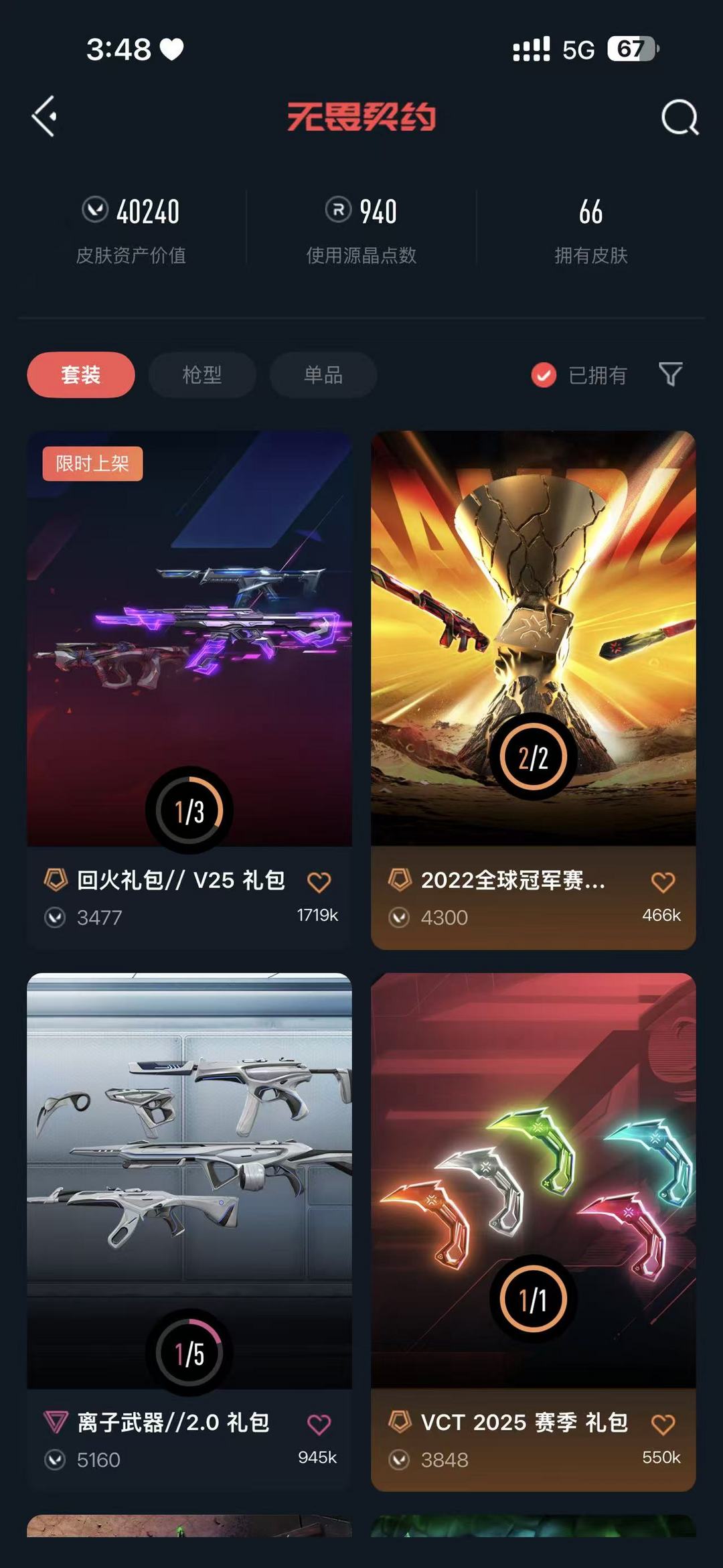Open the search magnifier icon
The height and width of the screenshot is (1568, 723).
click(x=679, y=118)
